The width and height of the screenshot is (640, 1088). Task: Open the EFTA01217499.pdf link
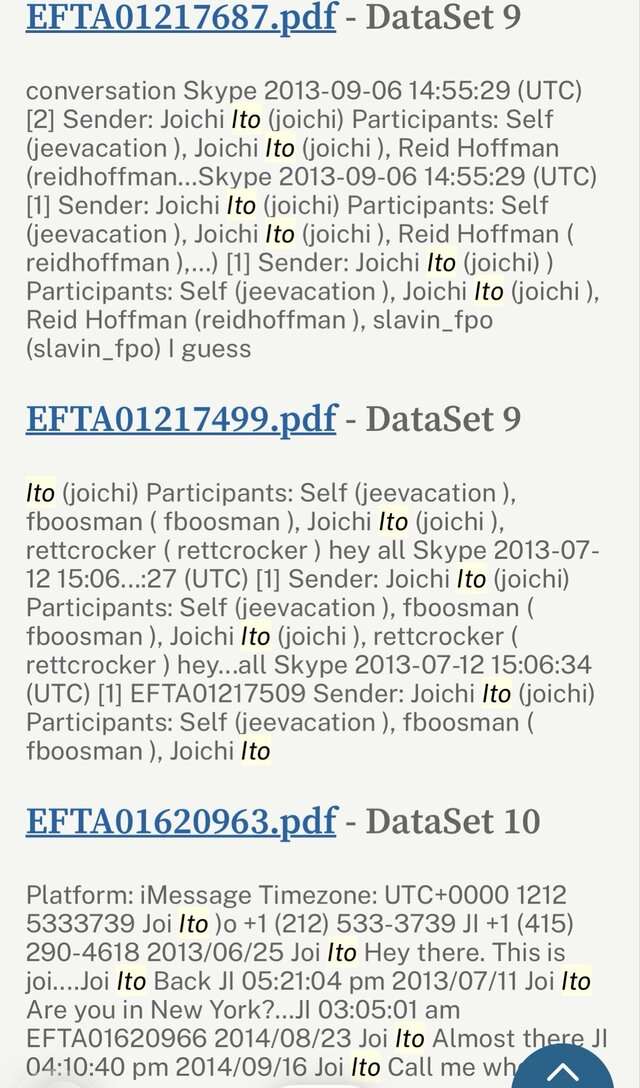tap(180, 418)
